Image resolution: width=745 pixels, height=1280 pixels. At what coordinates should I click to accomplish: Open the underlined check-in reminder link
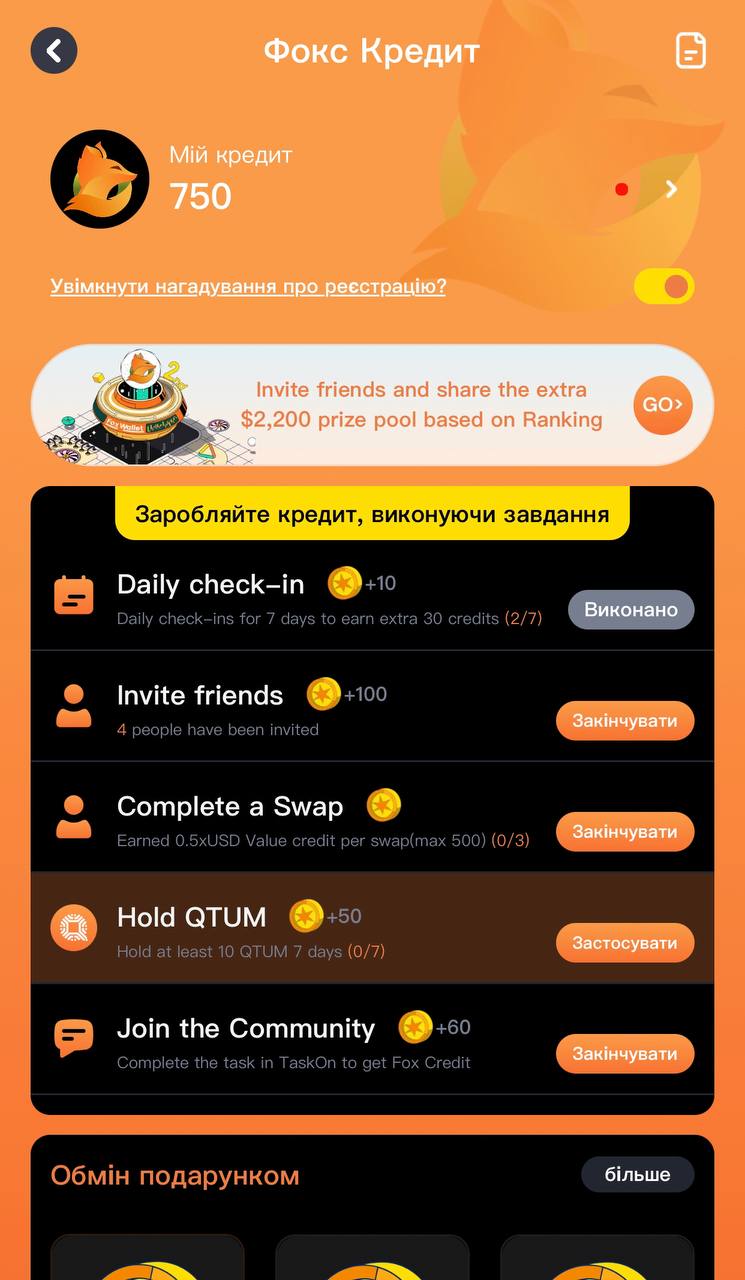coord(248,287)
